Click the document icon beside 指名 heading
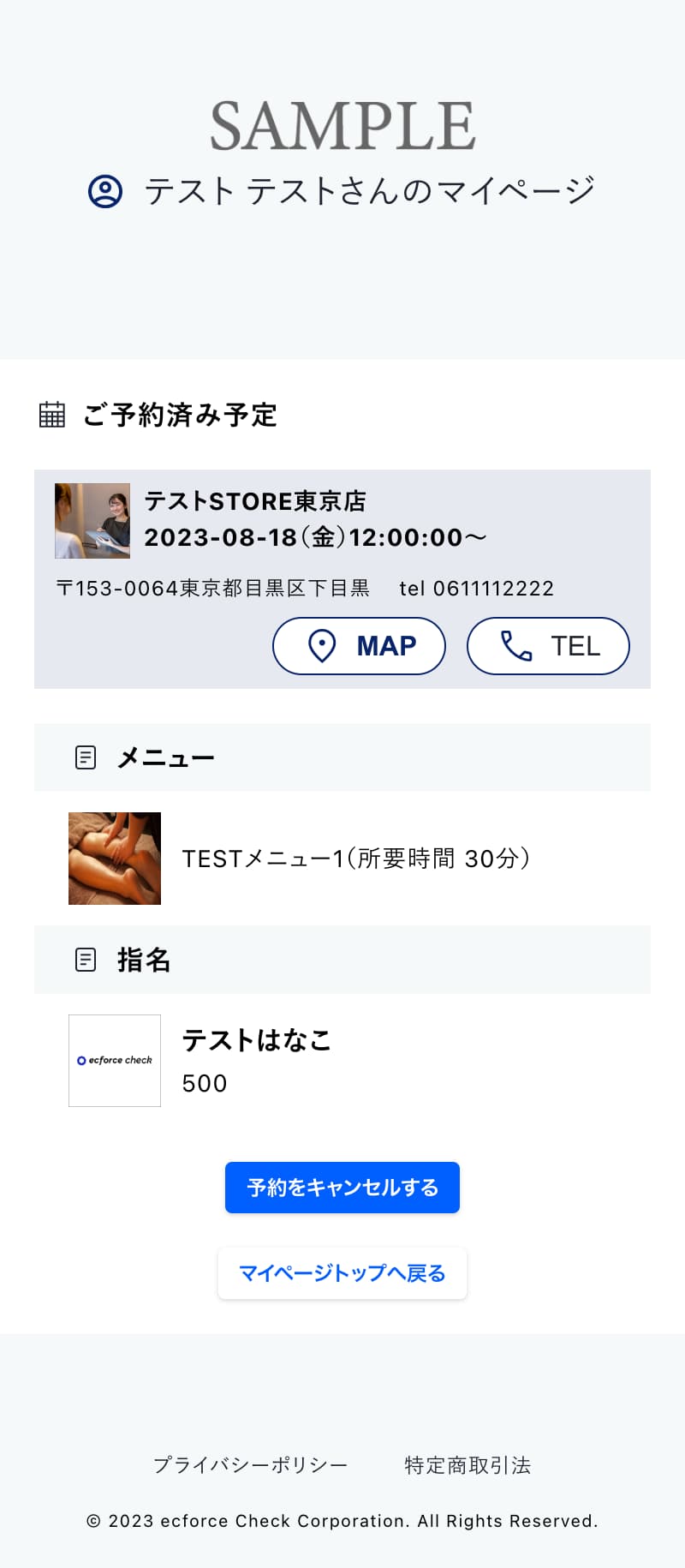 click(86, 960)
